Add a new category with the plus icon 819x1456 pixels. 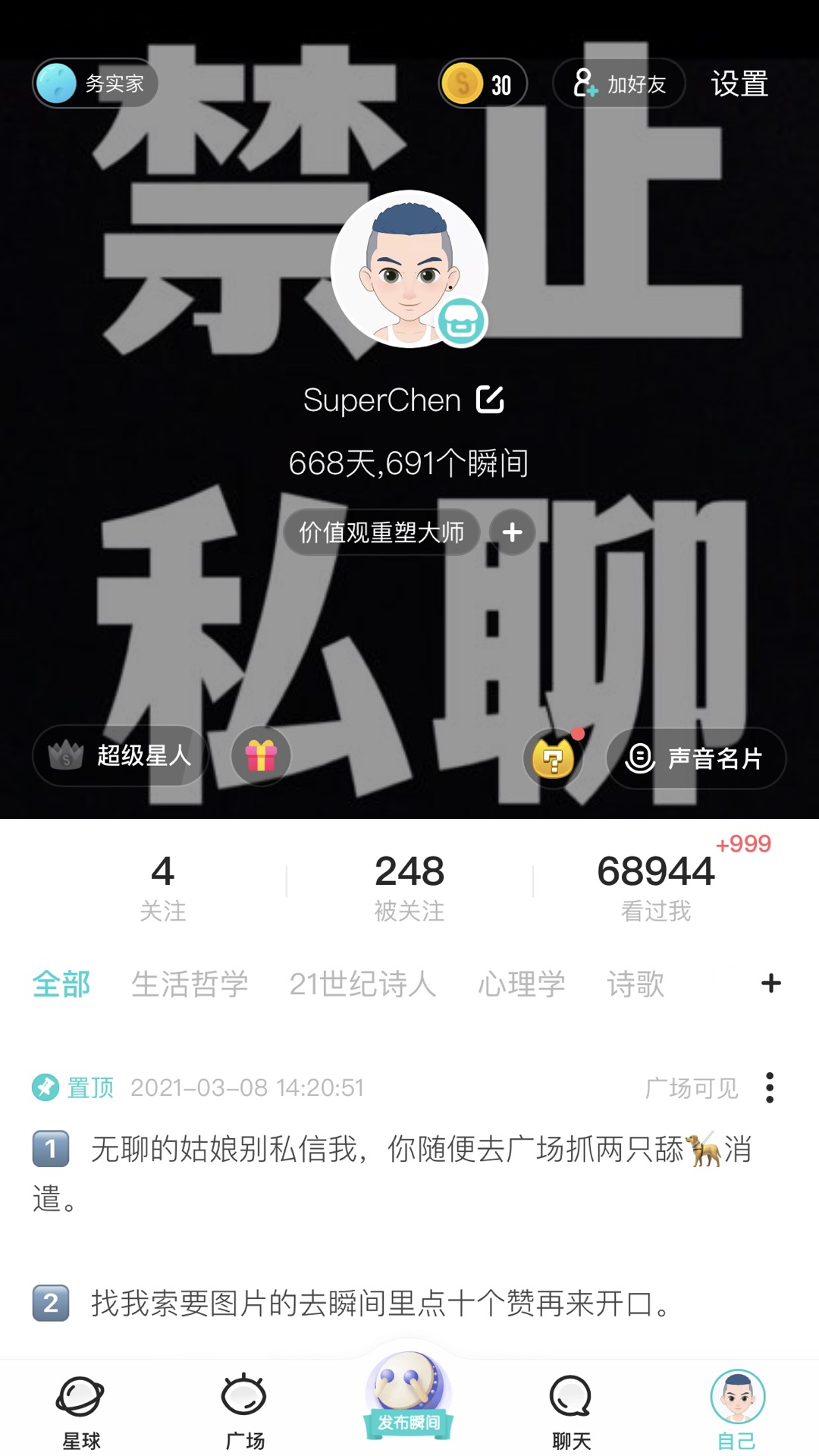[x=771, y=984]
